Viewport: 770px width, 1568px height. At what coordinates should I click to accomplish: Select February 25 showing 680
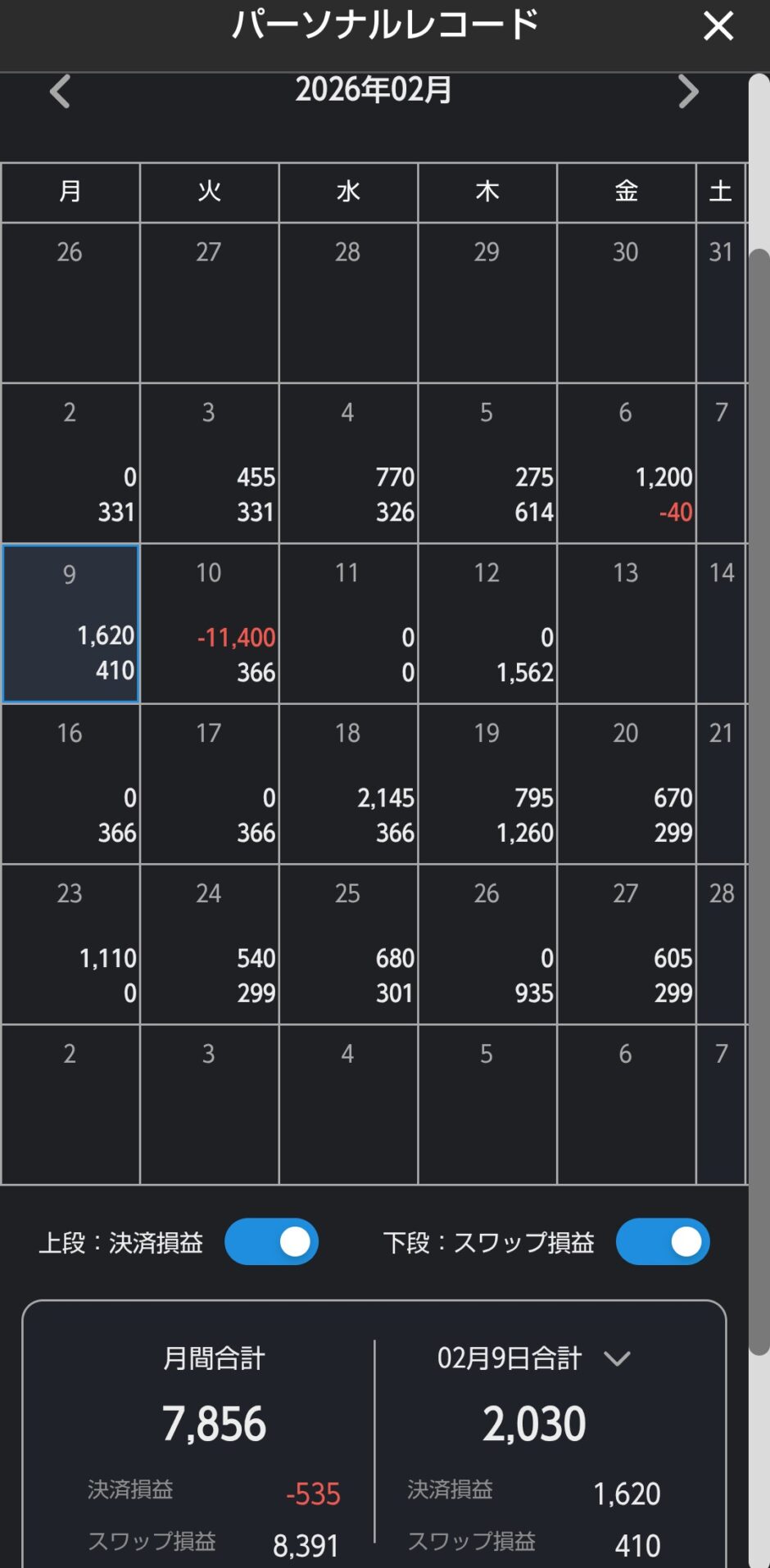pyautogui.click(x=349, y=944)
